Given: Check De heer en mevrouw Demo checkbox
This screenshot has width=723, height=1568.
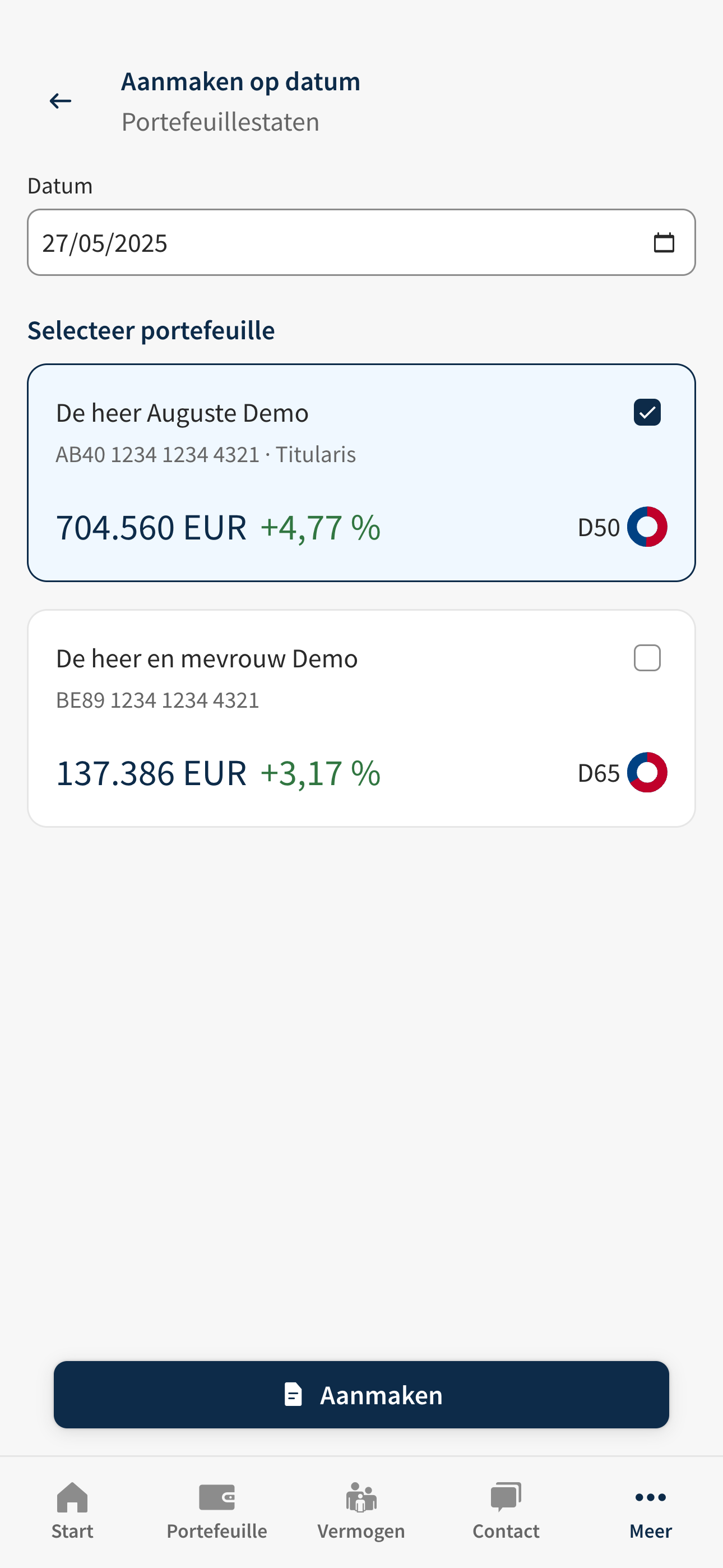Looking at the screenshot, I should click(647, 658).
